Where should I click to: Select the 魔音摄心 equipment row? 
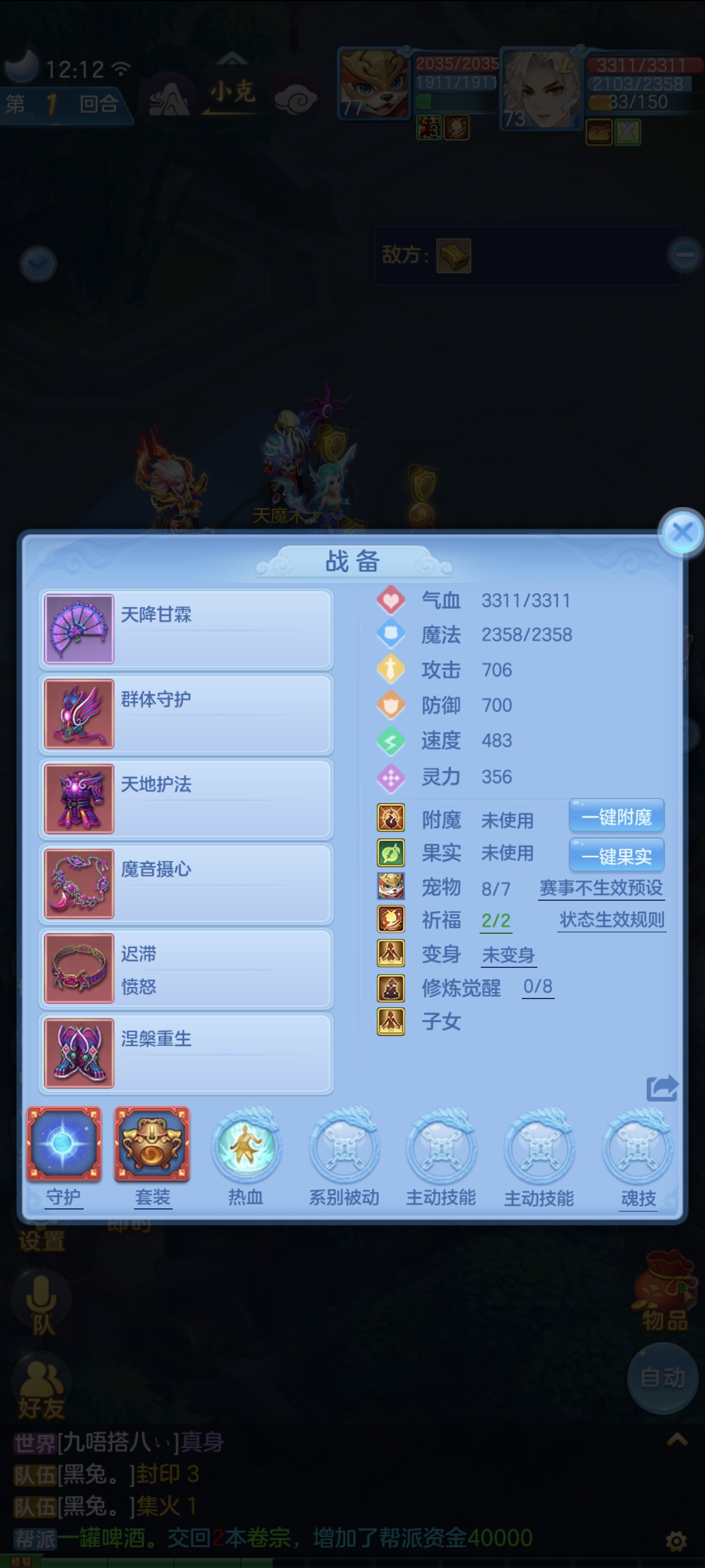coord(186,884)
